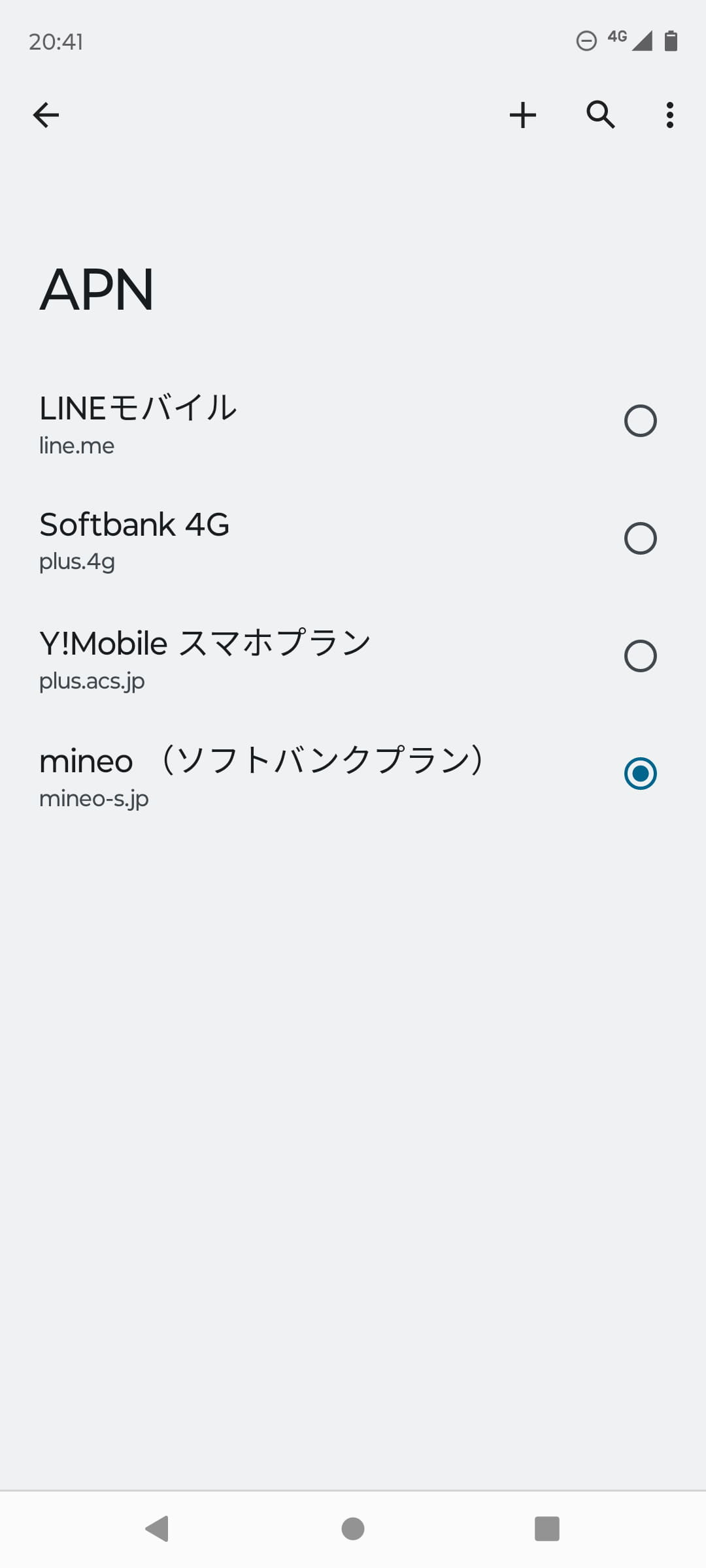This screenshot has height=1568, width=706.
Task: Tap the do-not-disturb status icon
Action: [585, 41]
